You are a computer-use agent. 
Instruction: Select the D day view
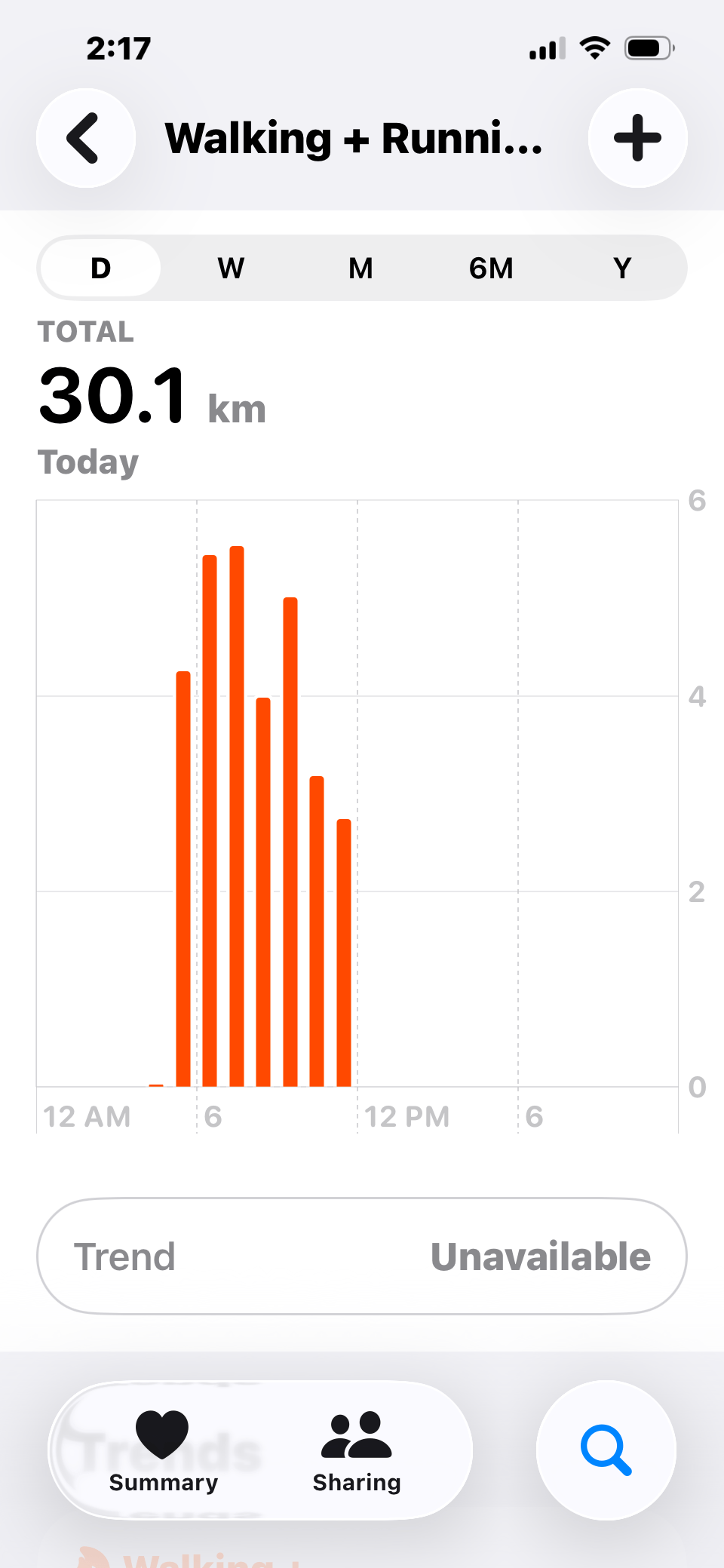point(100,268)
